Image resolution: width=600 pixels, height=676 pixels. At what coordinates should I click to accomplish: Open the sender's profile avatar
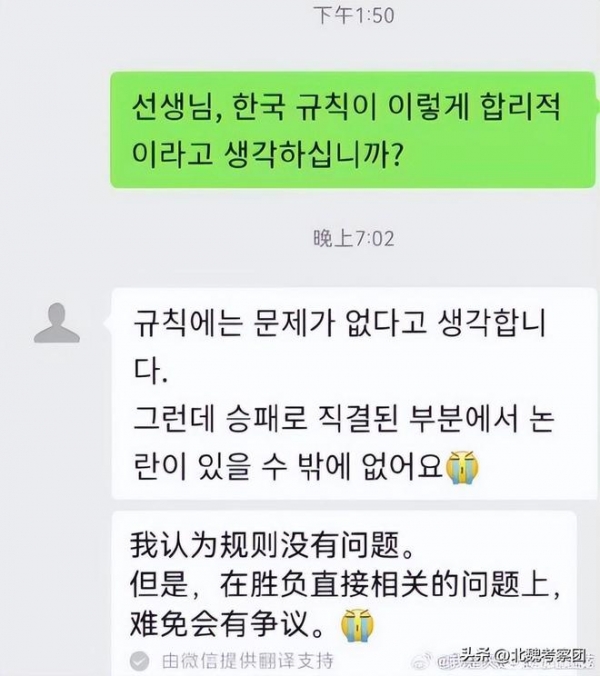(x=56, y=322)
